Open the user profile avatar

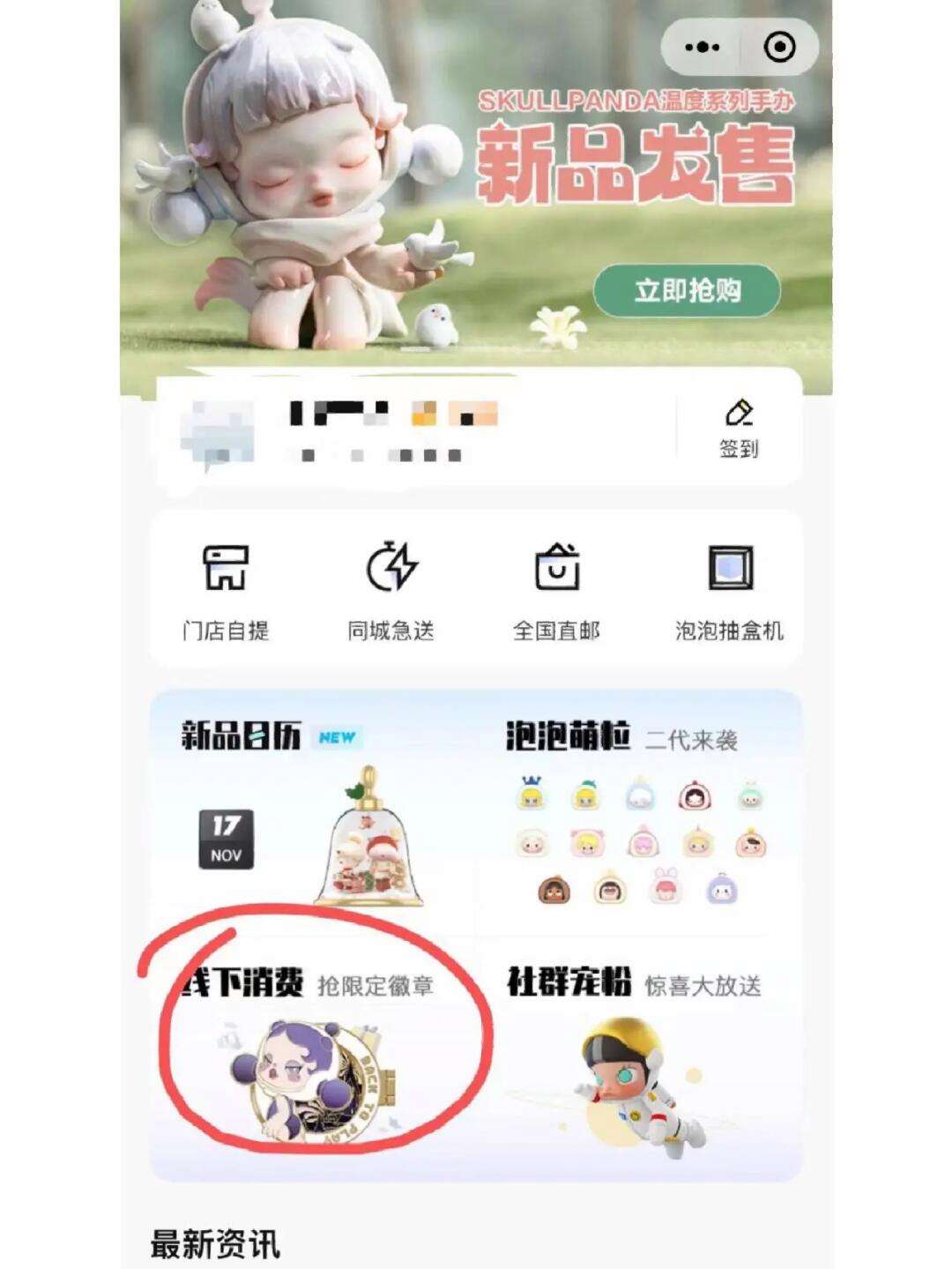[218, 432]
